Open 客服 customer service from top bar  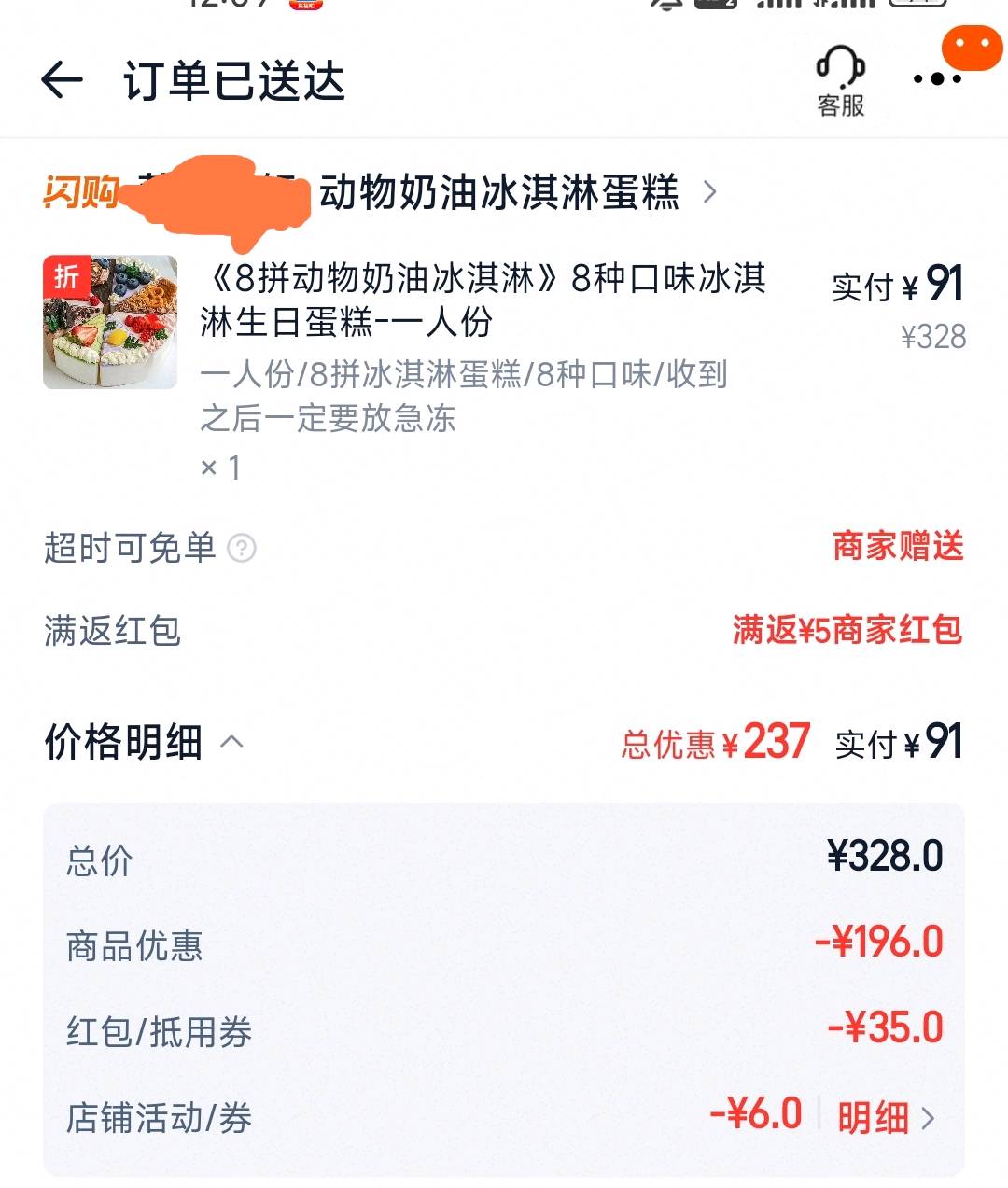(x=839, y=79)
